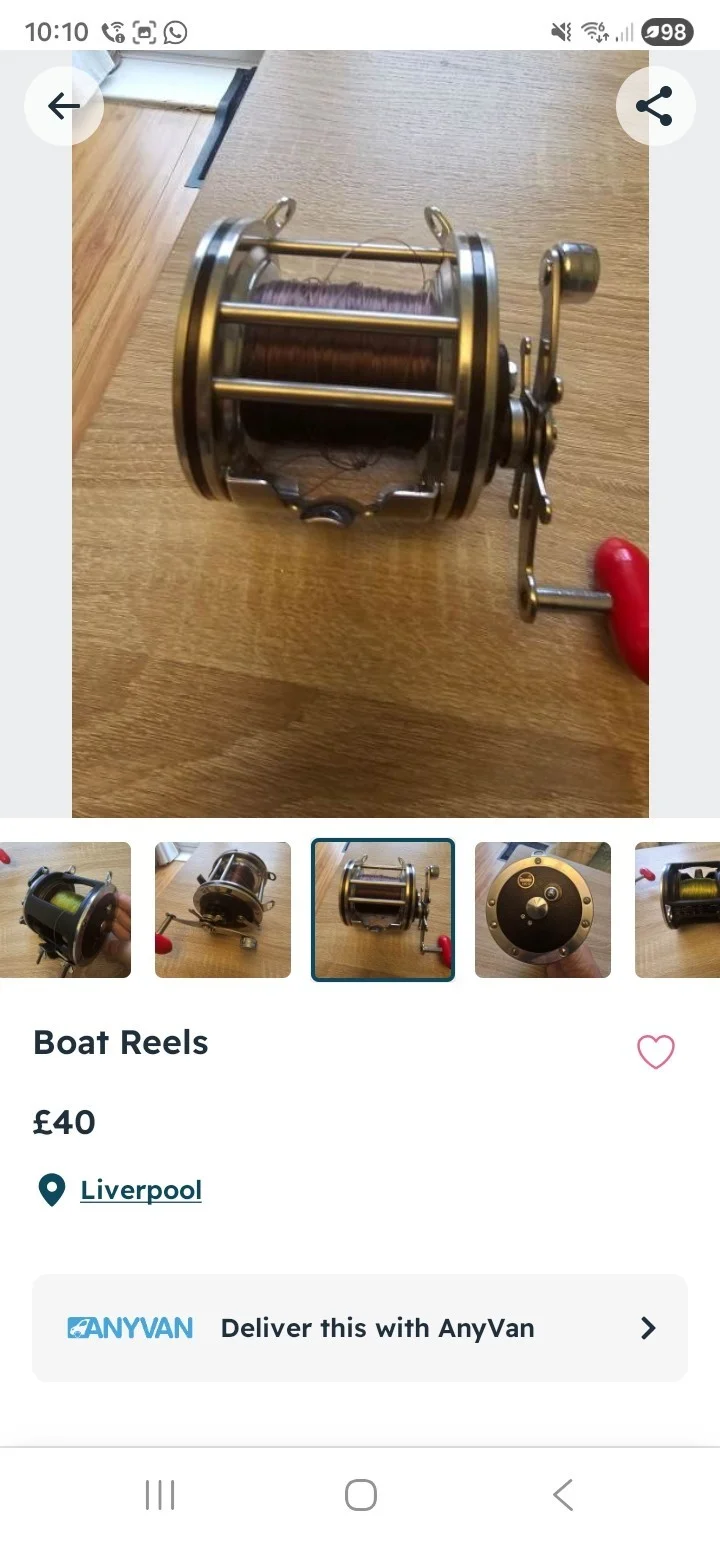Save listing with the heart icon
Viewport: 720px width, 1544px height.
[x=656, y=1051]
